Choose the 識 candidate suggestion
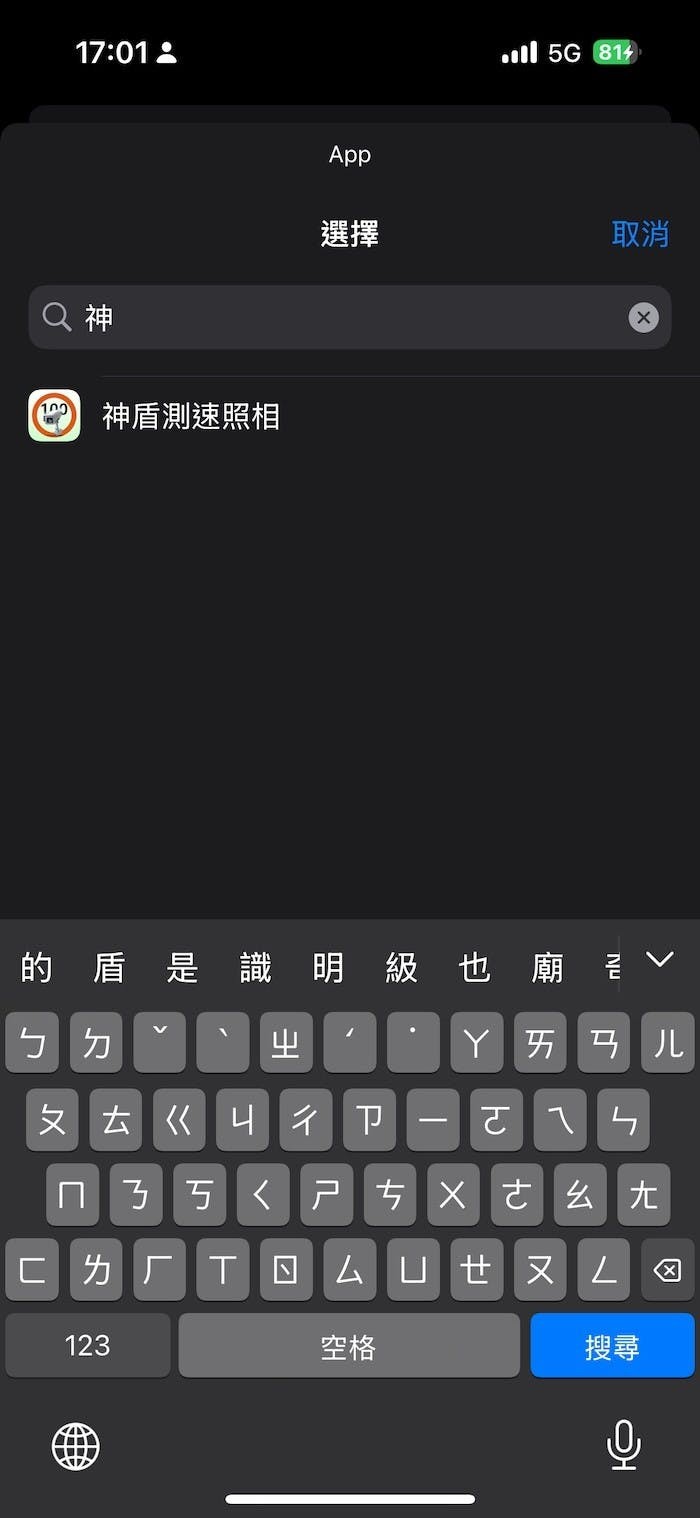The width and height of the screenshot is (700, 1518). (x=255, y=968)
